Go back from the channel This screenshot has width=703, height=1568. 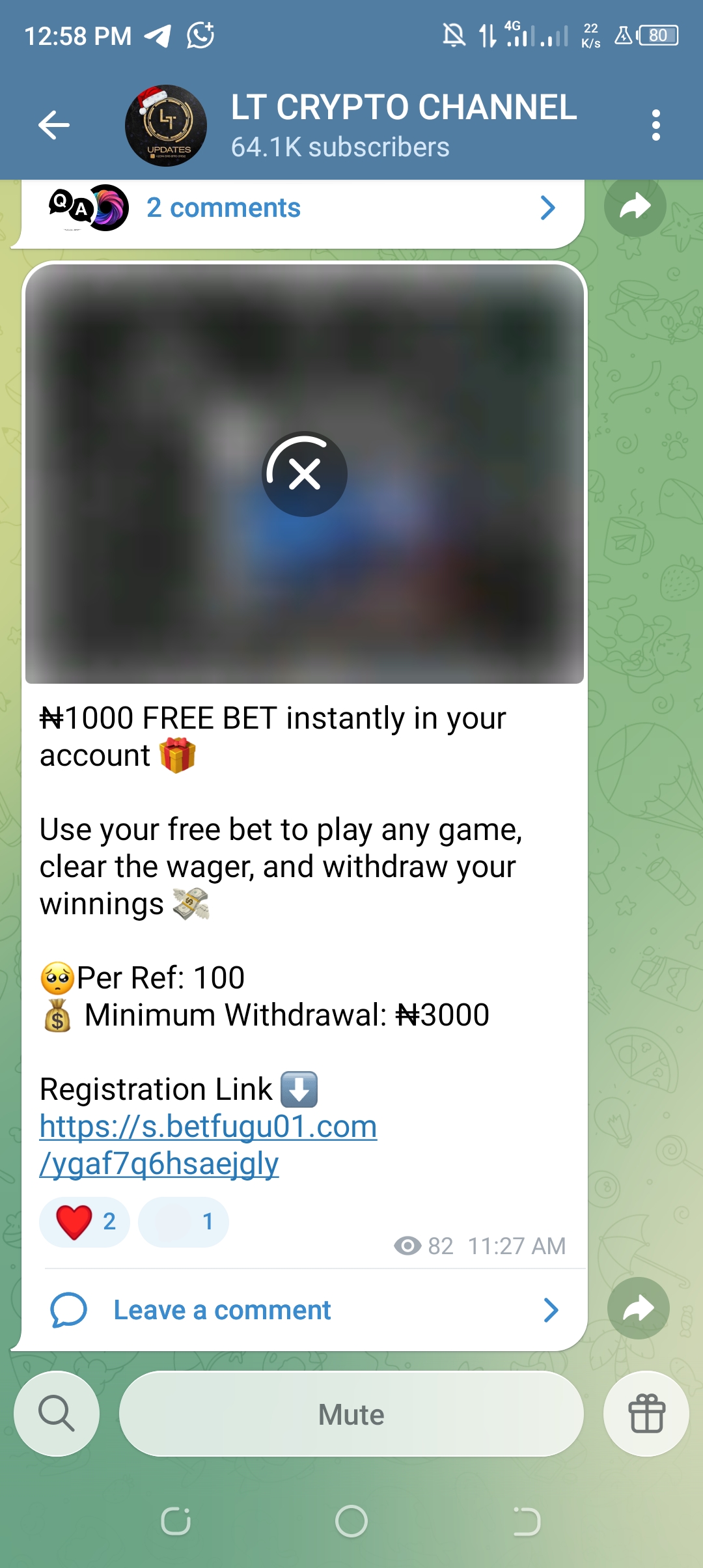click(54, 125)
